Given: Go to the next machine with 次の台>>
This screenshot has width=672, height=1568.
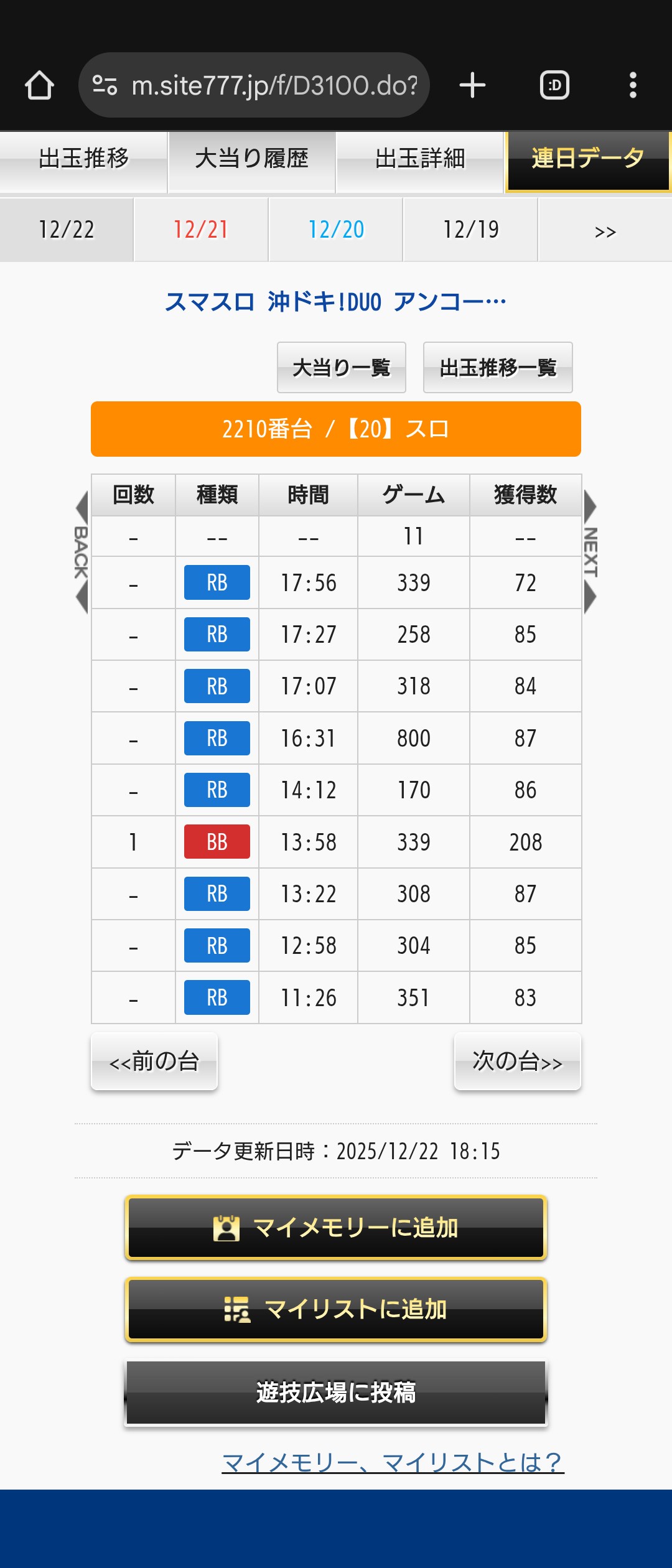Looking at the screenshot, I should tap(517, 1062).
